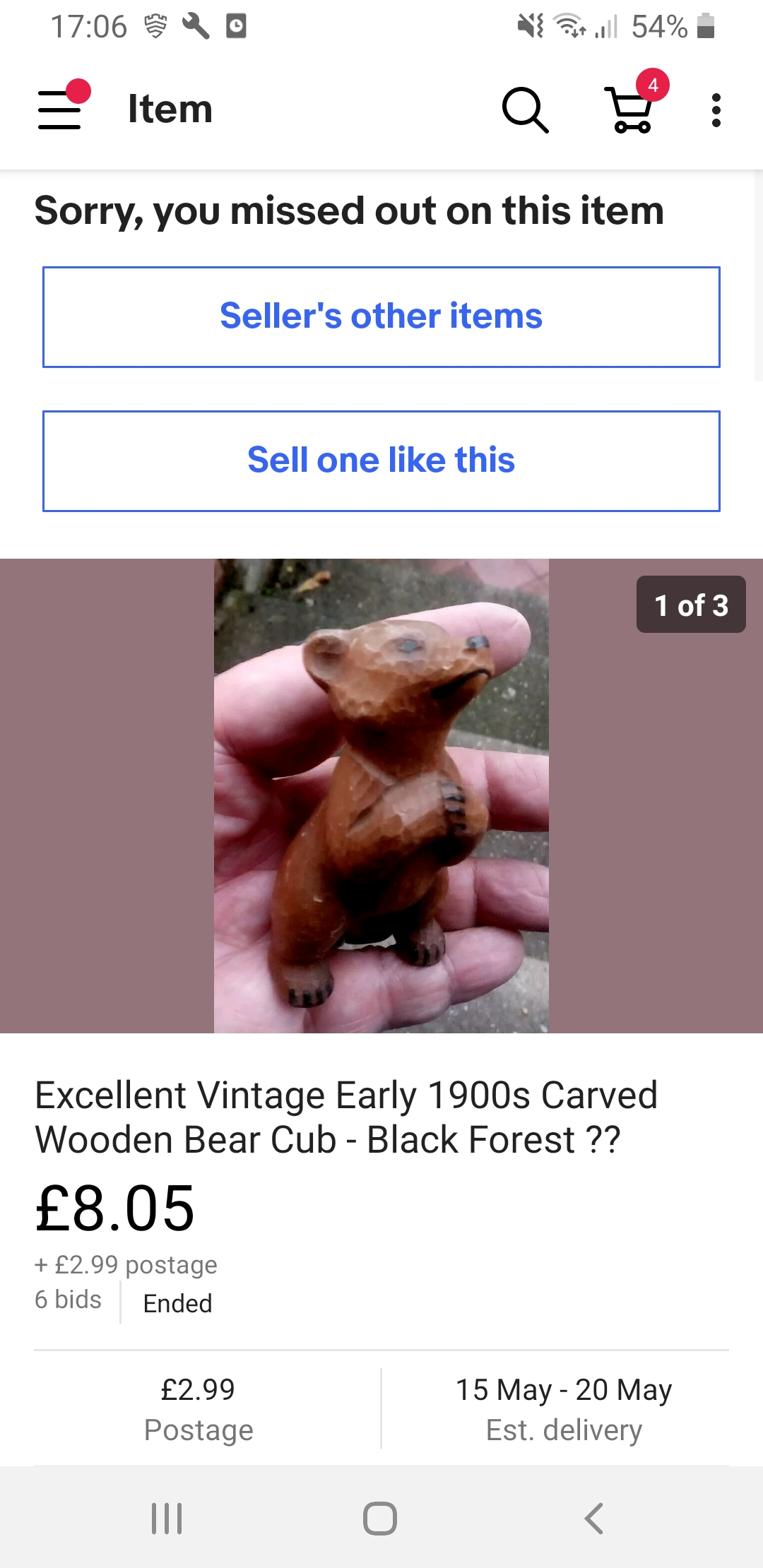The image size is (763, 1568).
Task: Open the shopping cart
Action: pos(631,110)
